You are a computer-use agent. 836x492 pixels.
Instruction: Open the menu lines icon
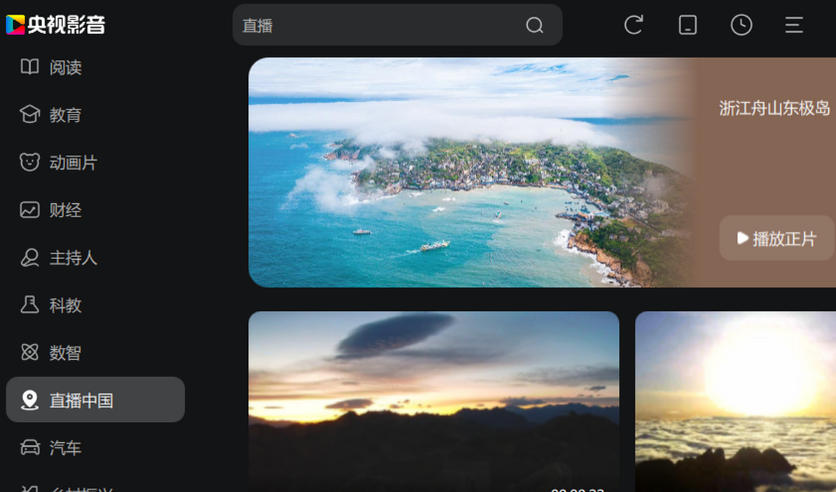pos(794,25)
